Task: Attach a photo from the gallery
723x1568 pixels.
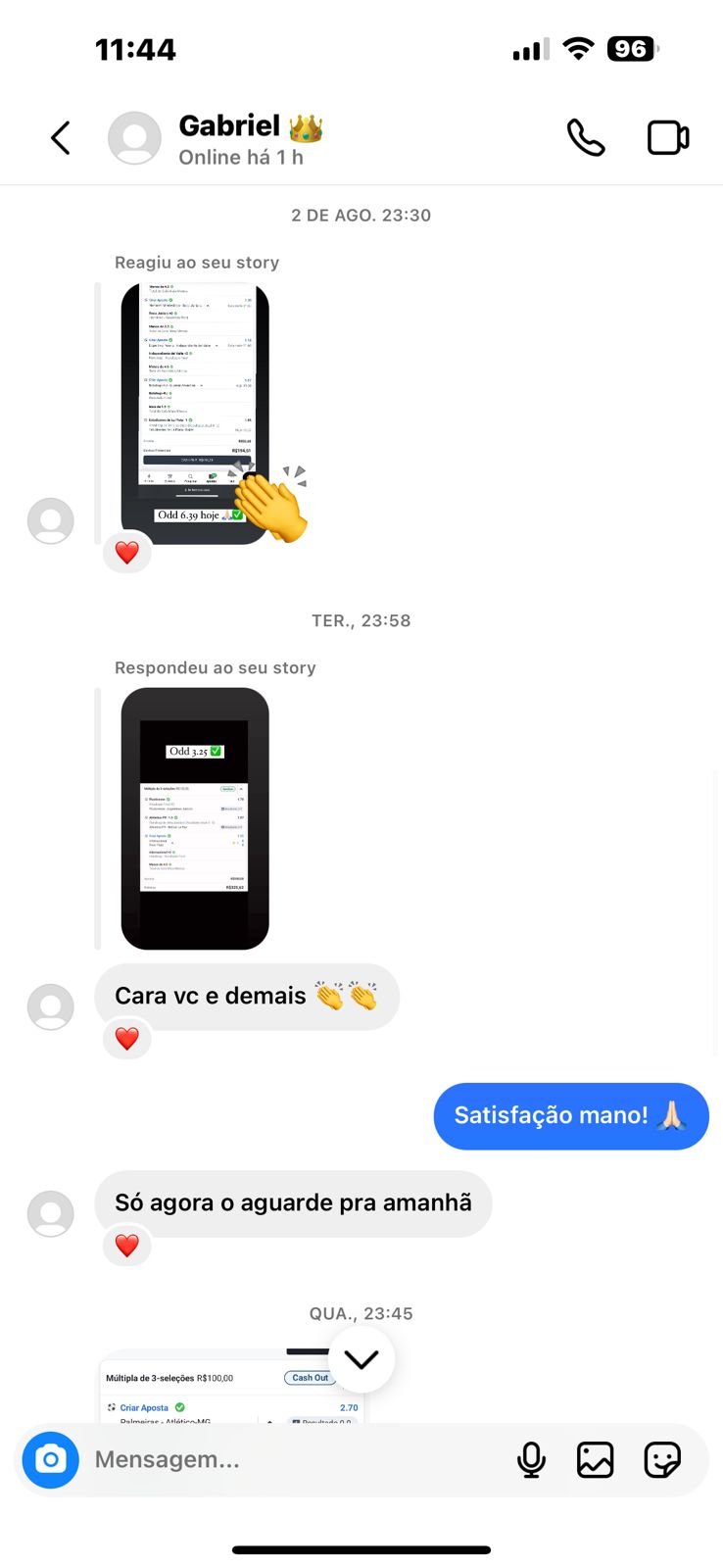Action: 595,1459
